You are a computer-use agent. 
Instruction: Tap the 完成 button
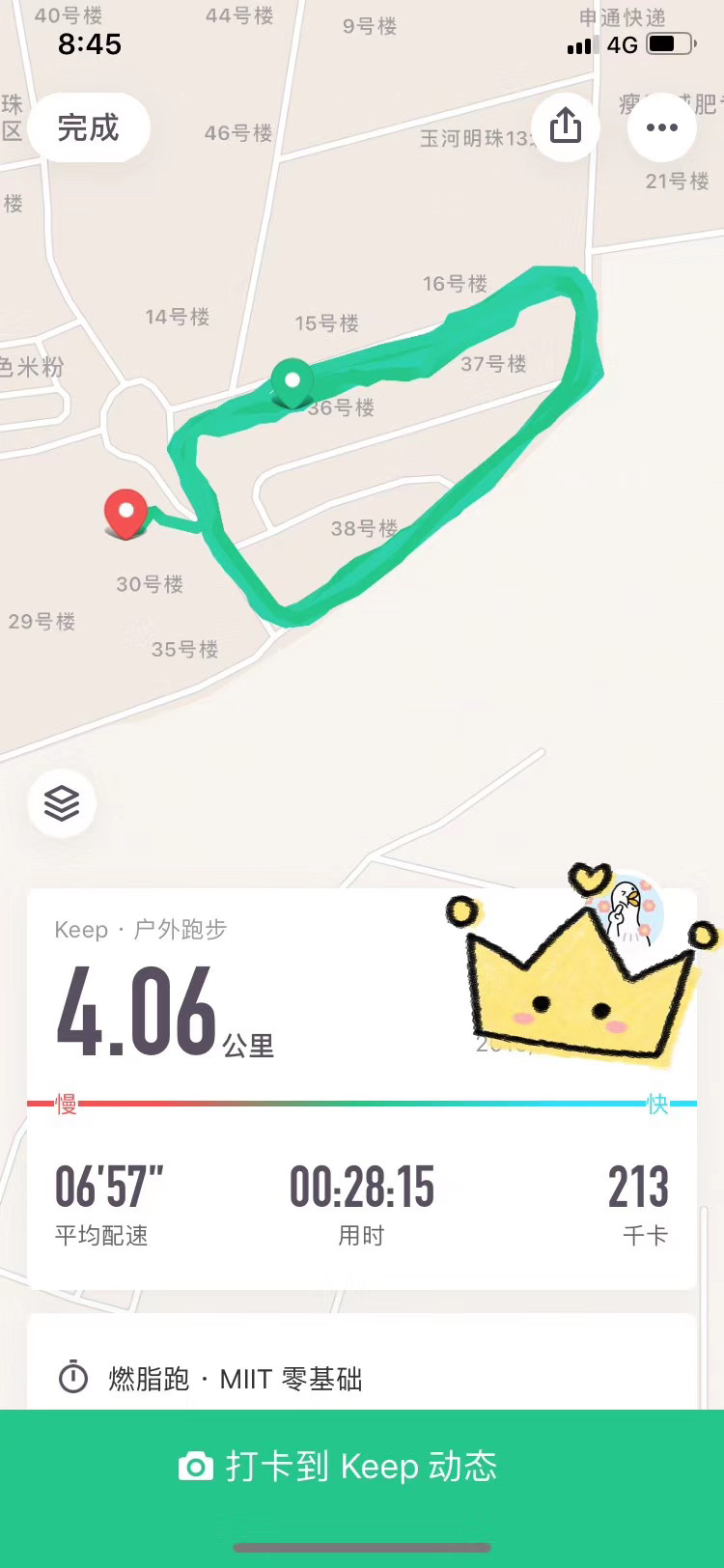89,127
